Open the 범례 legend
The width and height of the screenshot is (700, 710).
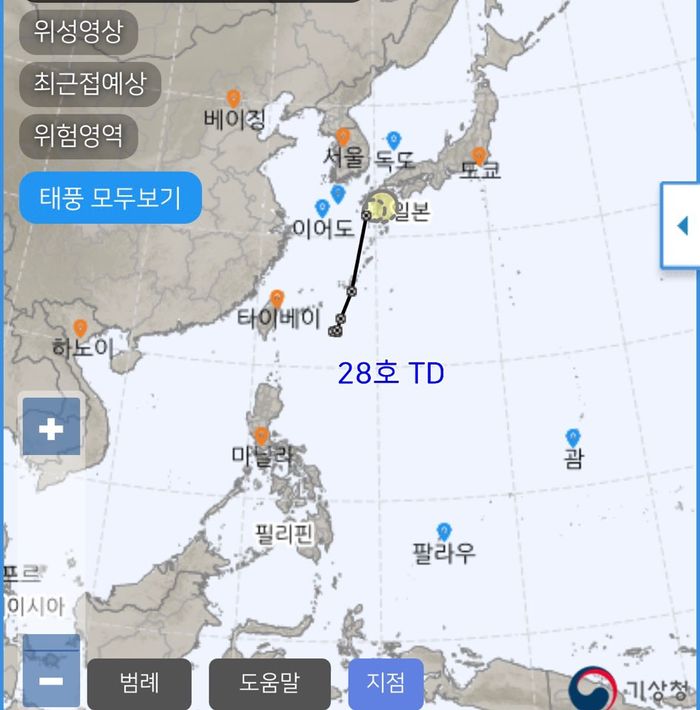[x=139, y=684]
